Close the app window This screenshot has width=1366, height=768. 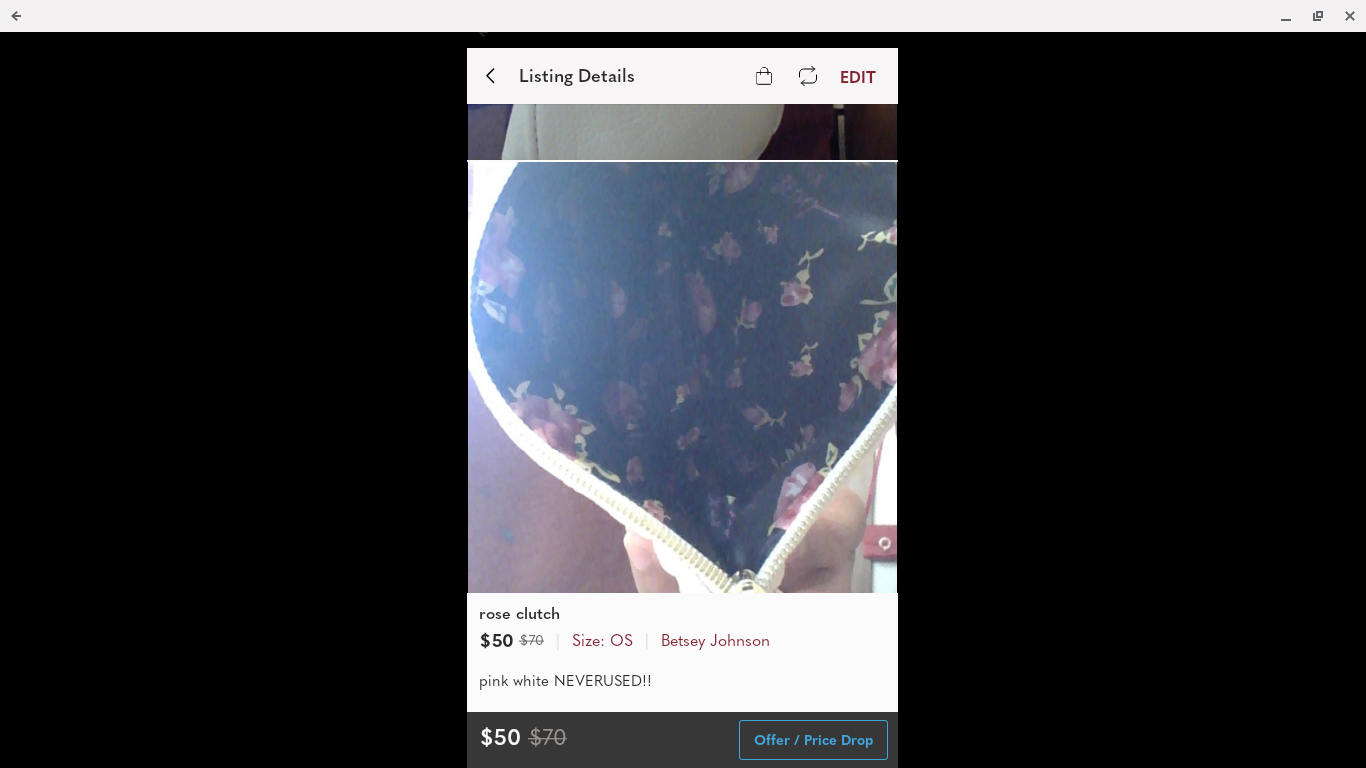point(1349,16)
